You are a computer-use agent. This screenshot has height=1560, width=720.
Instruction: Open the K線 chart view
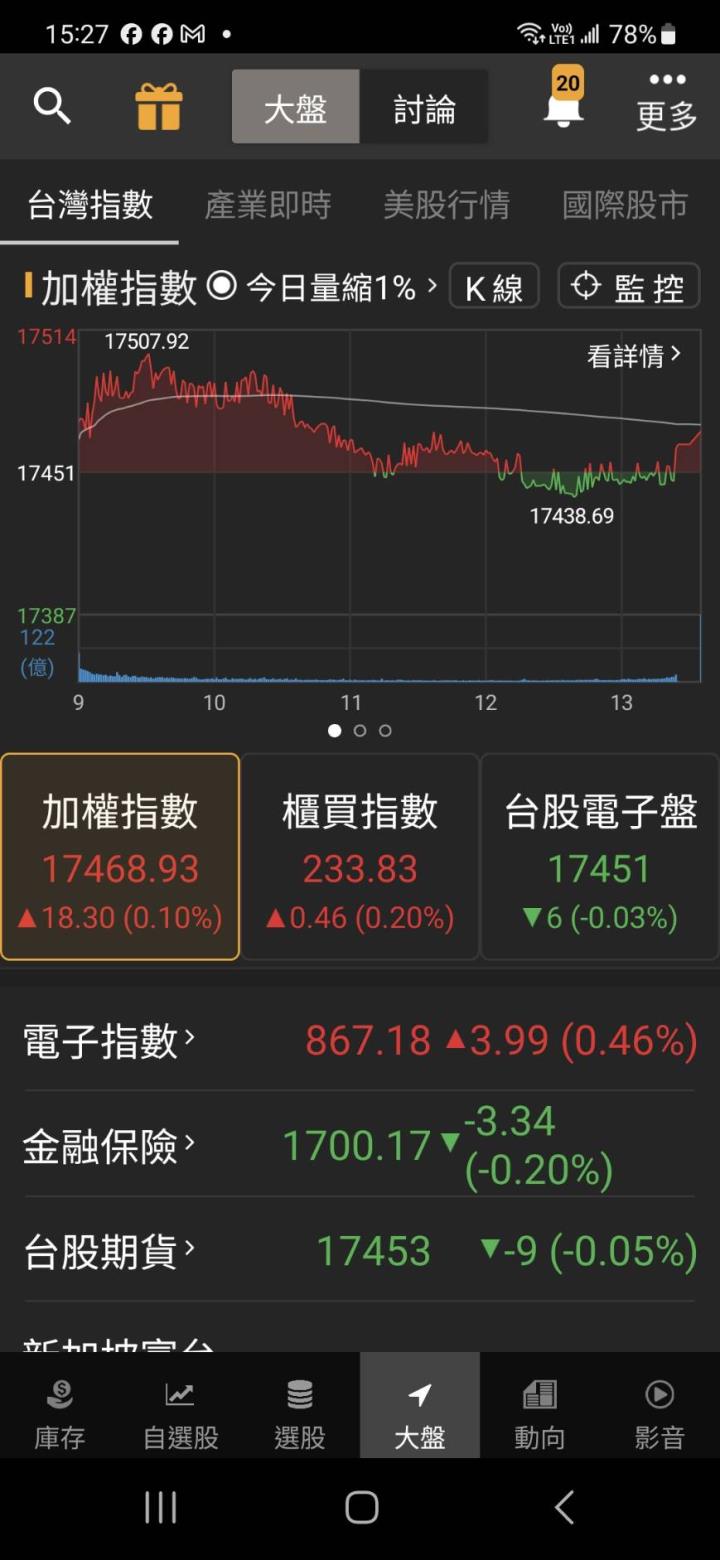[x=494, y=287]
